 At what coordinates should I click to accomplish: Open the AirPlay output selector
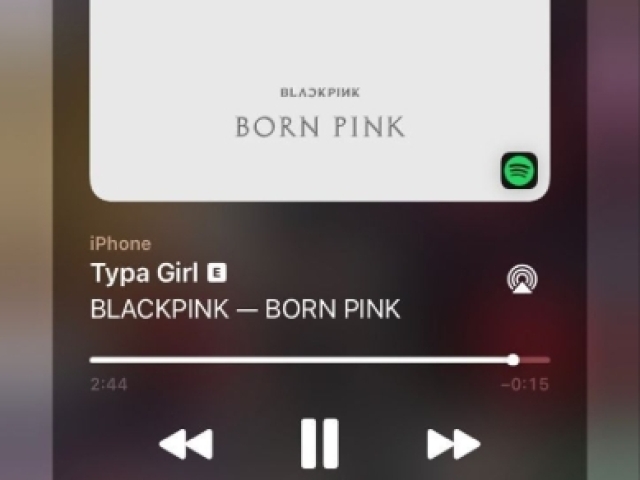coord(521,280)
